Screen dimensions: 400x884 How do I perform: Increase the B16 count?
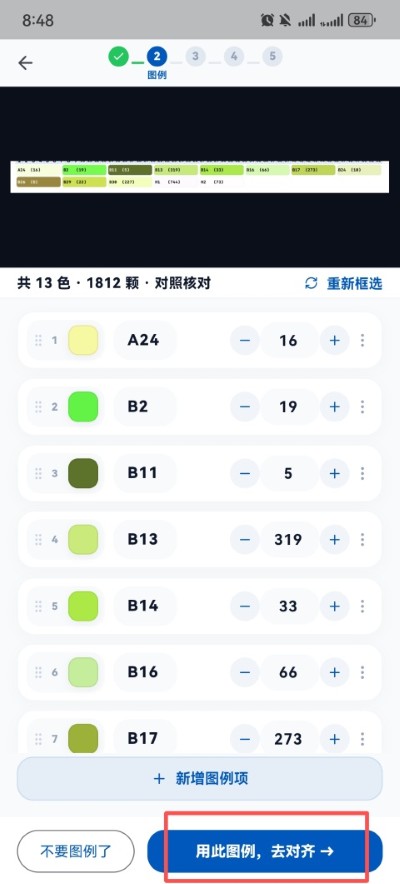(335, 672)
